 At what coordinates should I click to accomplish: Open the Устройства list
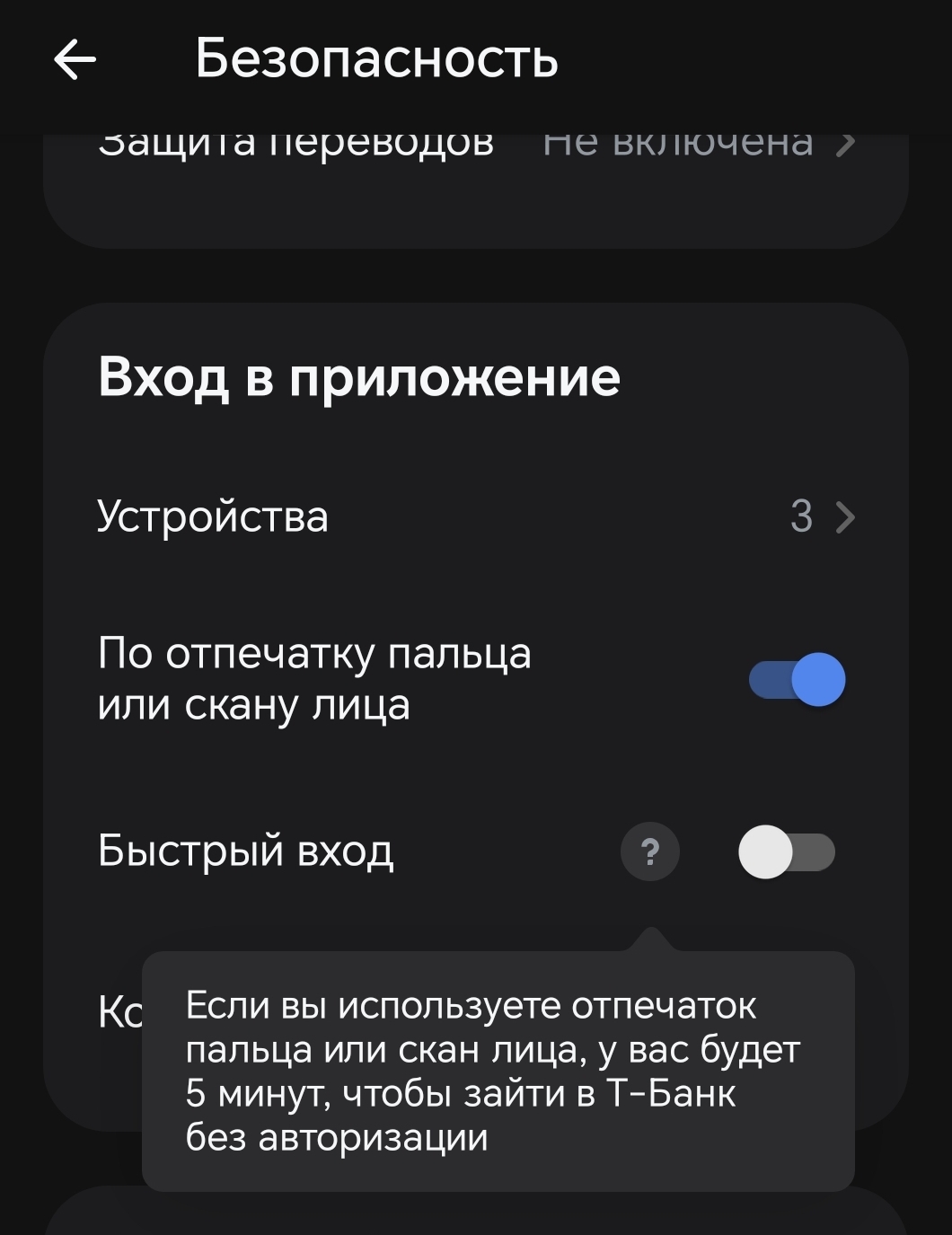tap(476, 516)
